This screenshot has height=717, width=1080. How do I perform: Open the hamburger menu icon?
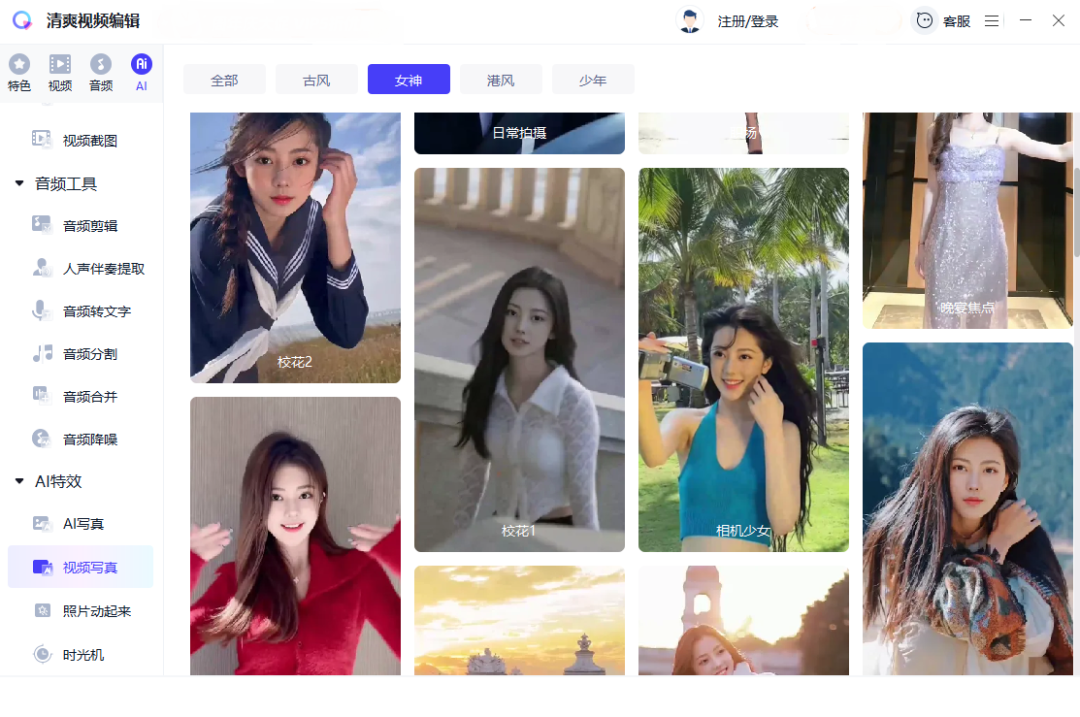click(991, 21)
